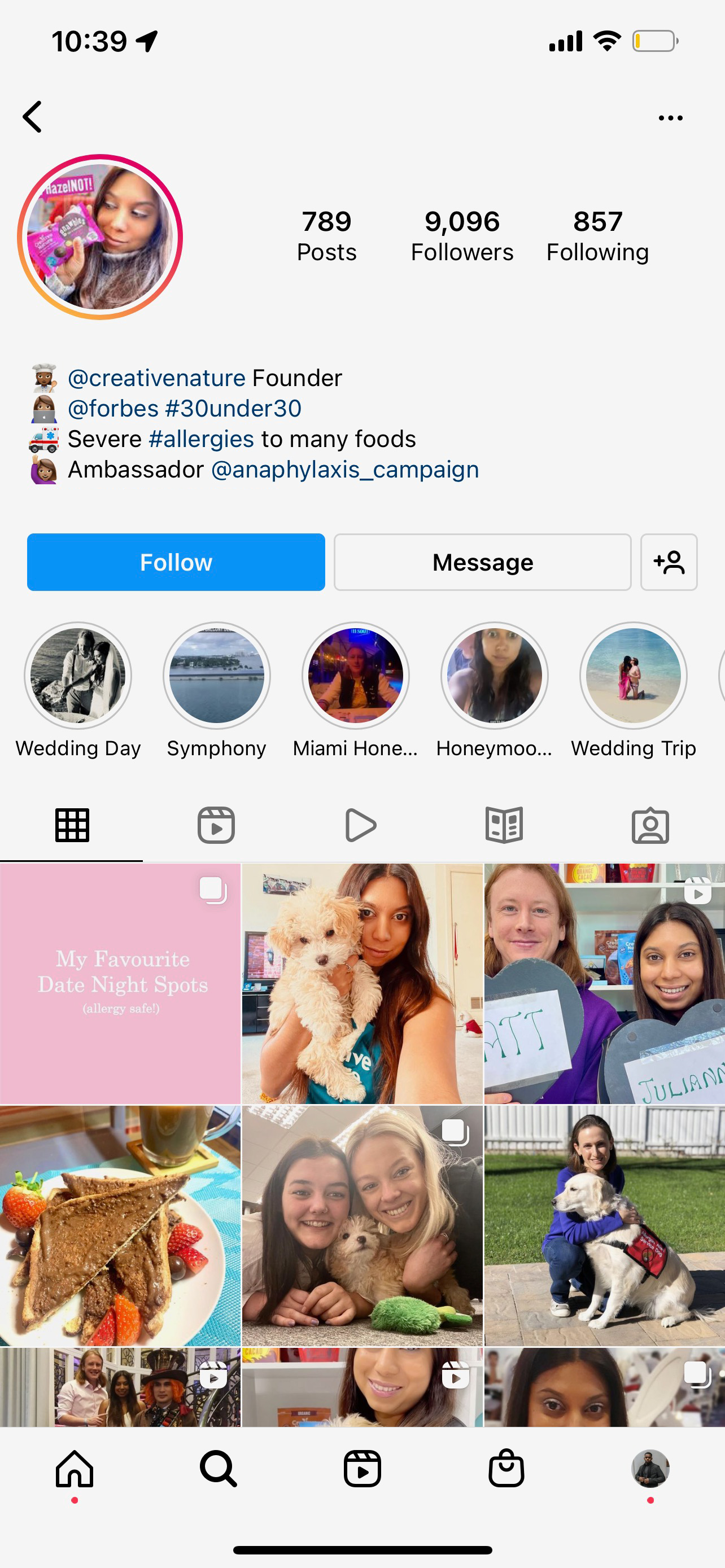Visit the @anaphylaxis_campaign link
725x1568 pixels.
click(x=344, y=469)
